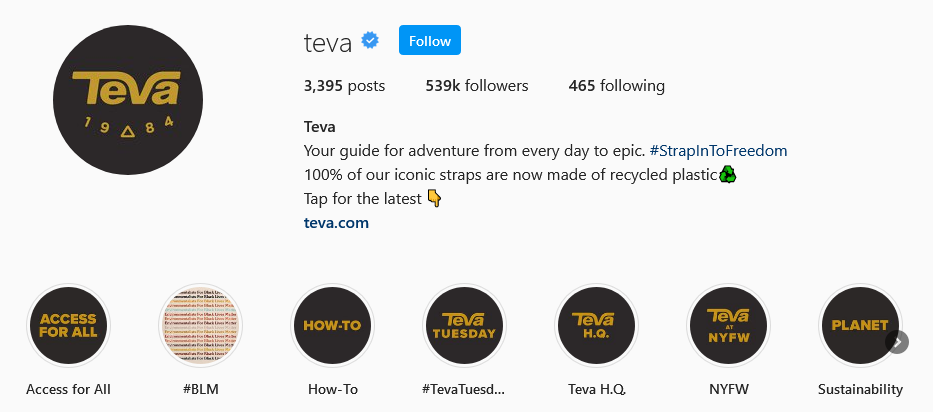
Task: Open the #StrapInToFreedom hashtag
Action: (x=718, y=151)
